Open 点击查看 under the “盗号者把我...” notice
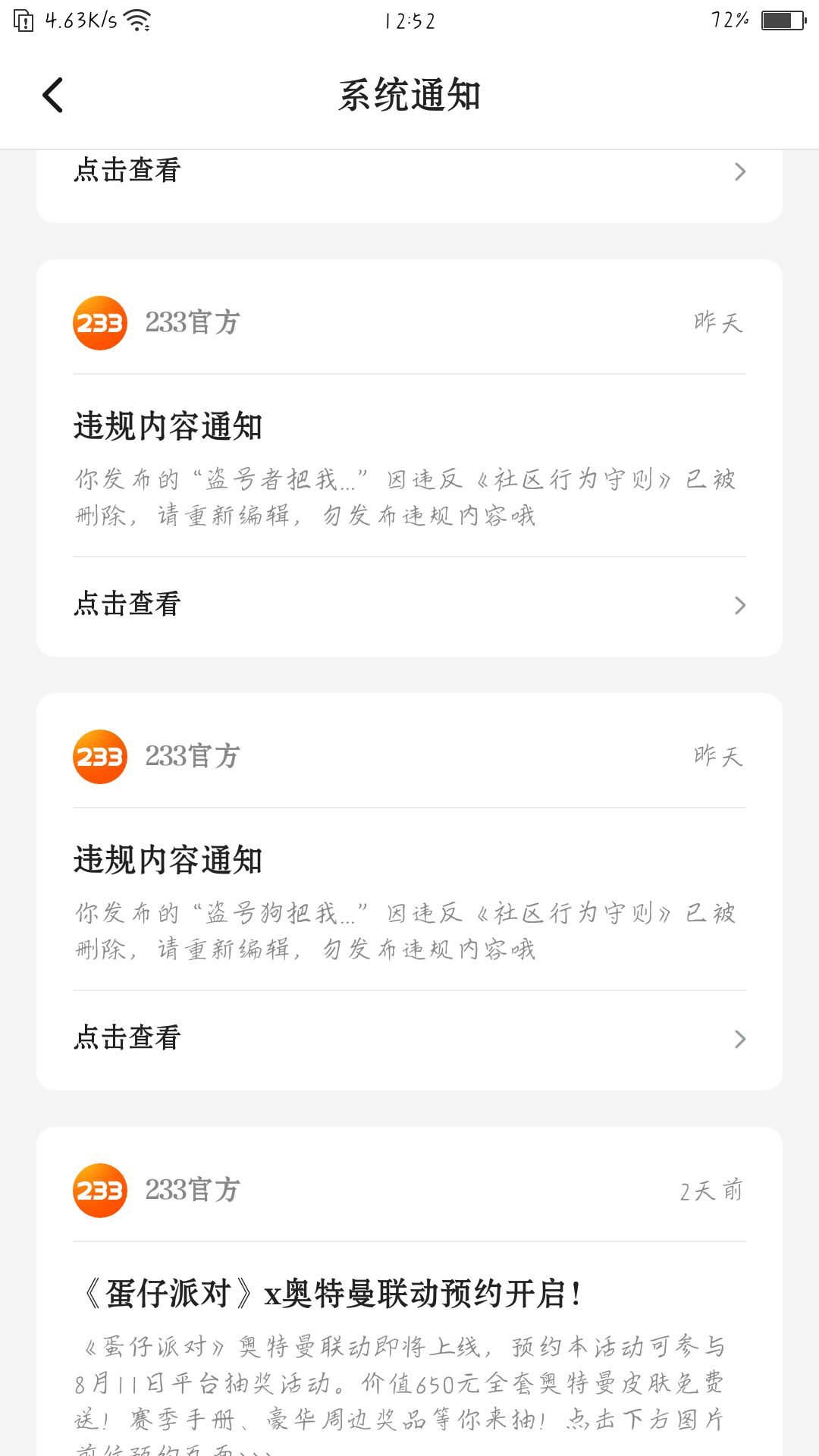This screenshot has height=1456, width=819. [x=409, y=605]
